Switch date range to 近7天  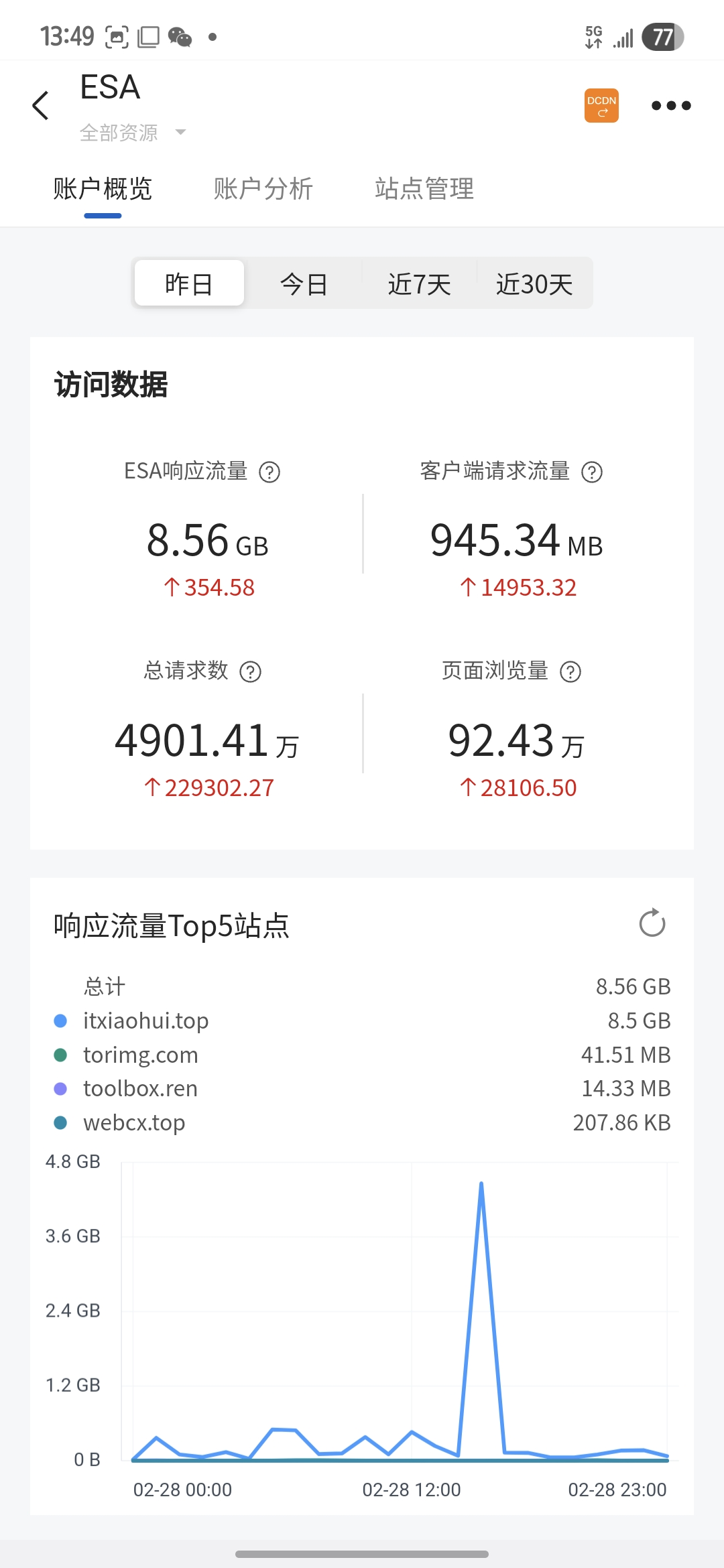[419, 283]
